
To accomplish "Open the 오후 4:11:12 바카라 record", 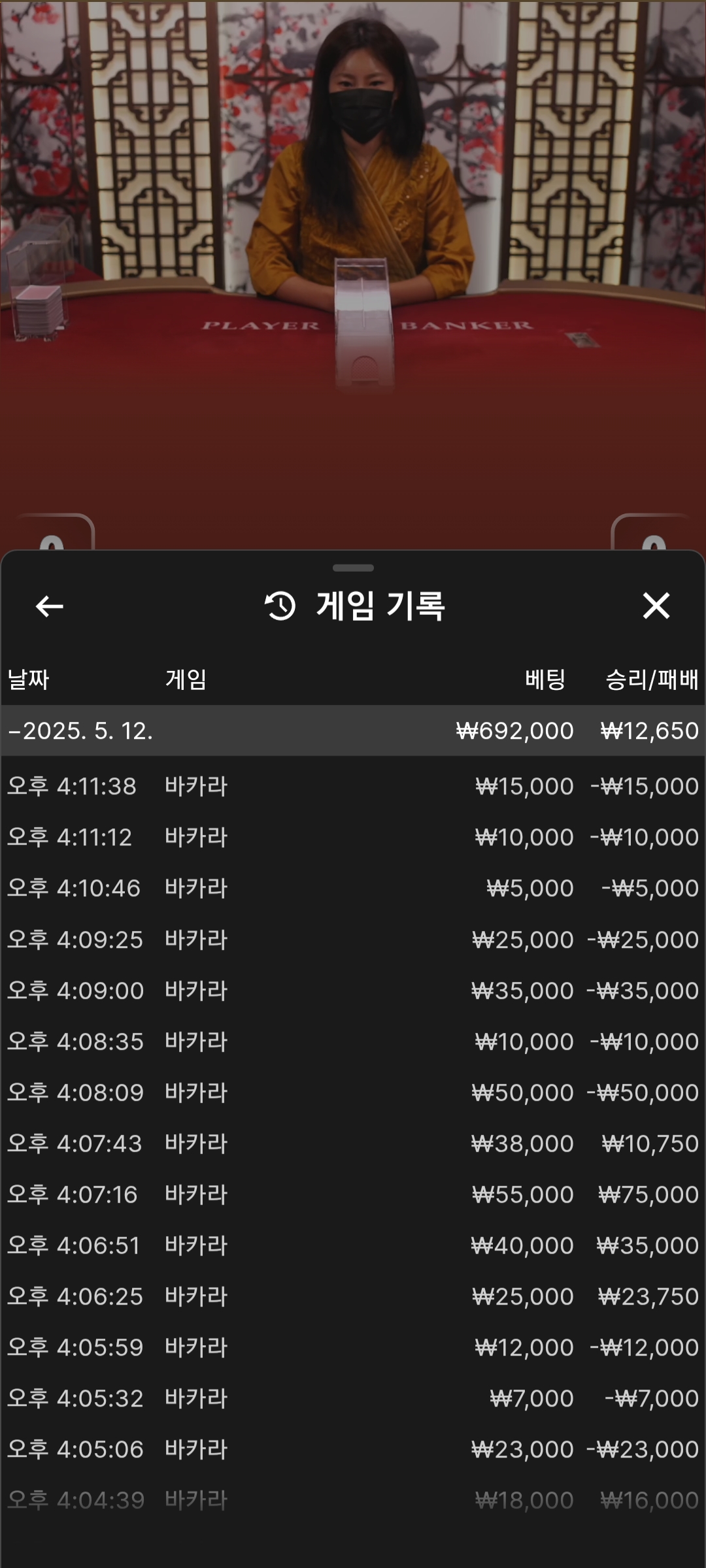I will click(x=353, y=837).
